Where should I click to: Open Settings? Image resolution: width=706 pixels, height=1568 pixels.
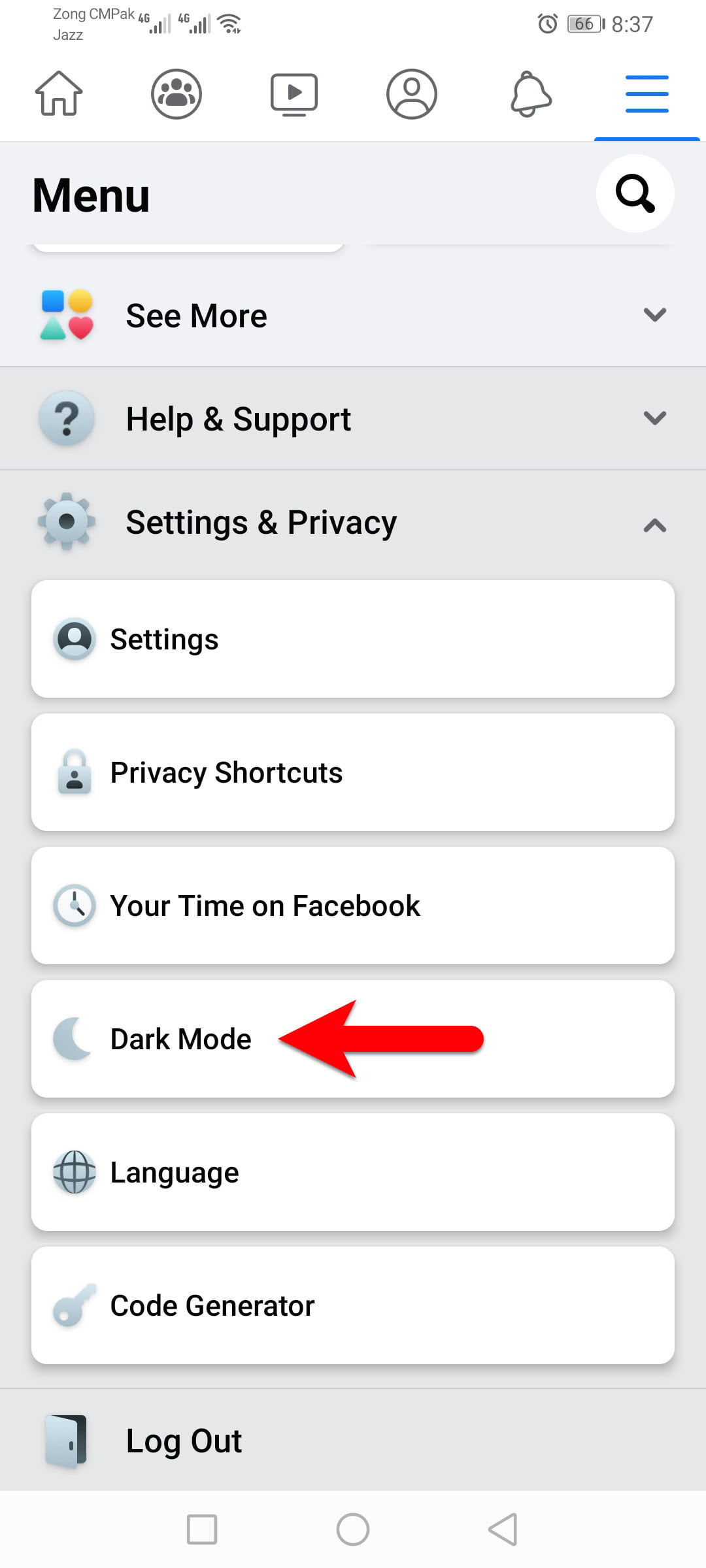pos(353,639)
